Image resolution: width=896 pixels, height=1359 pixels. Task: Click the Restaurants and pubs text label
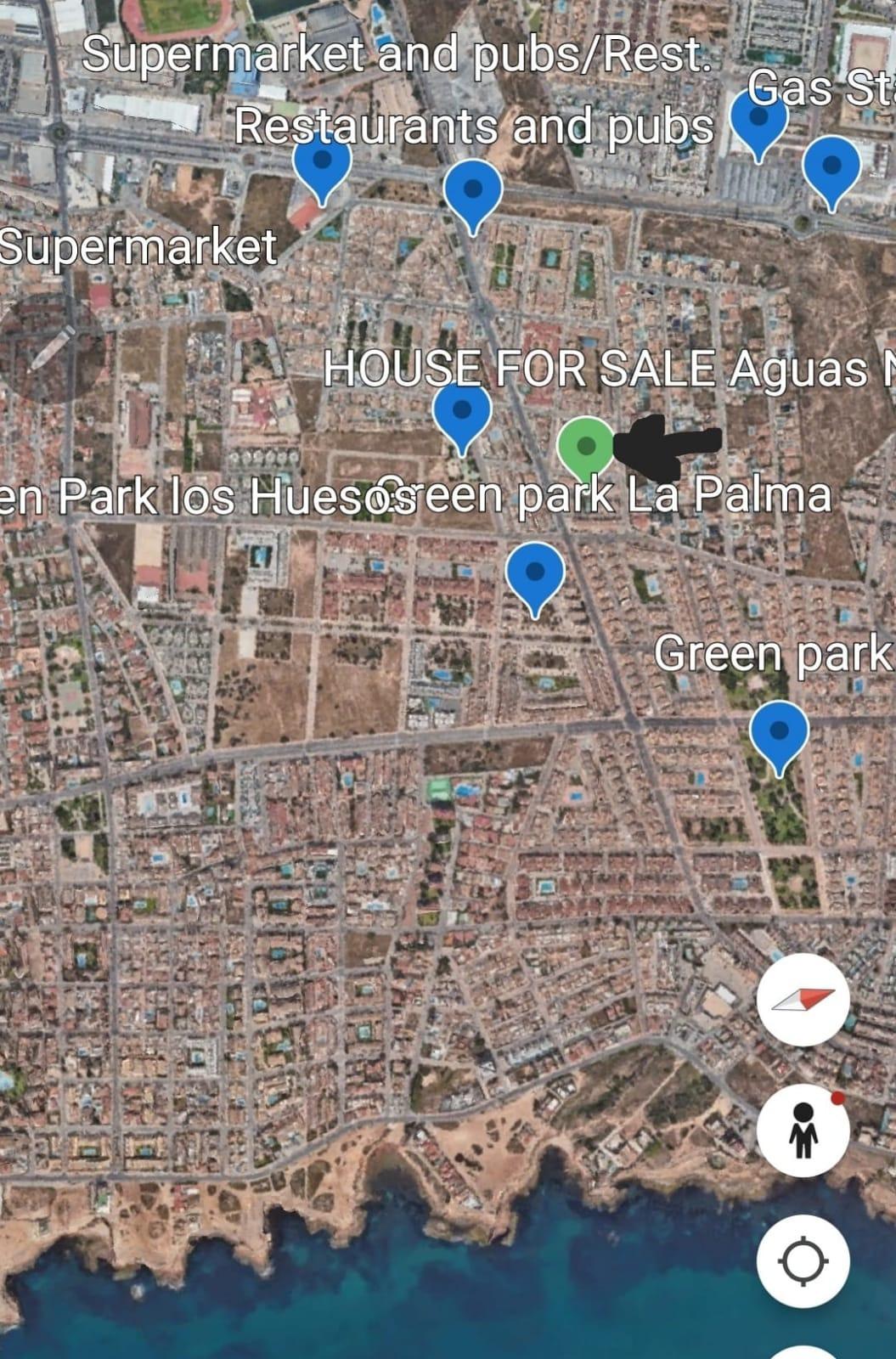coord(476,127)
